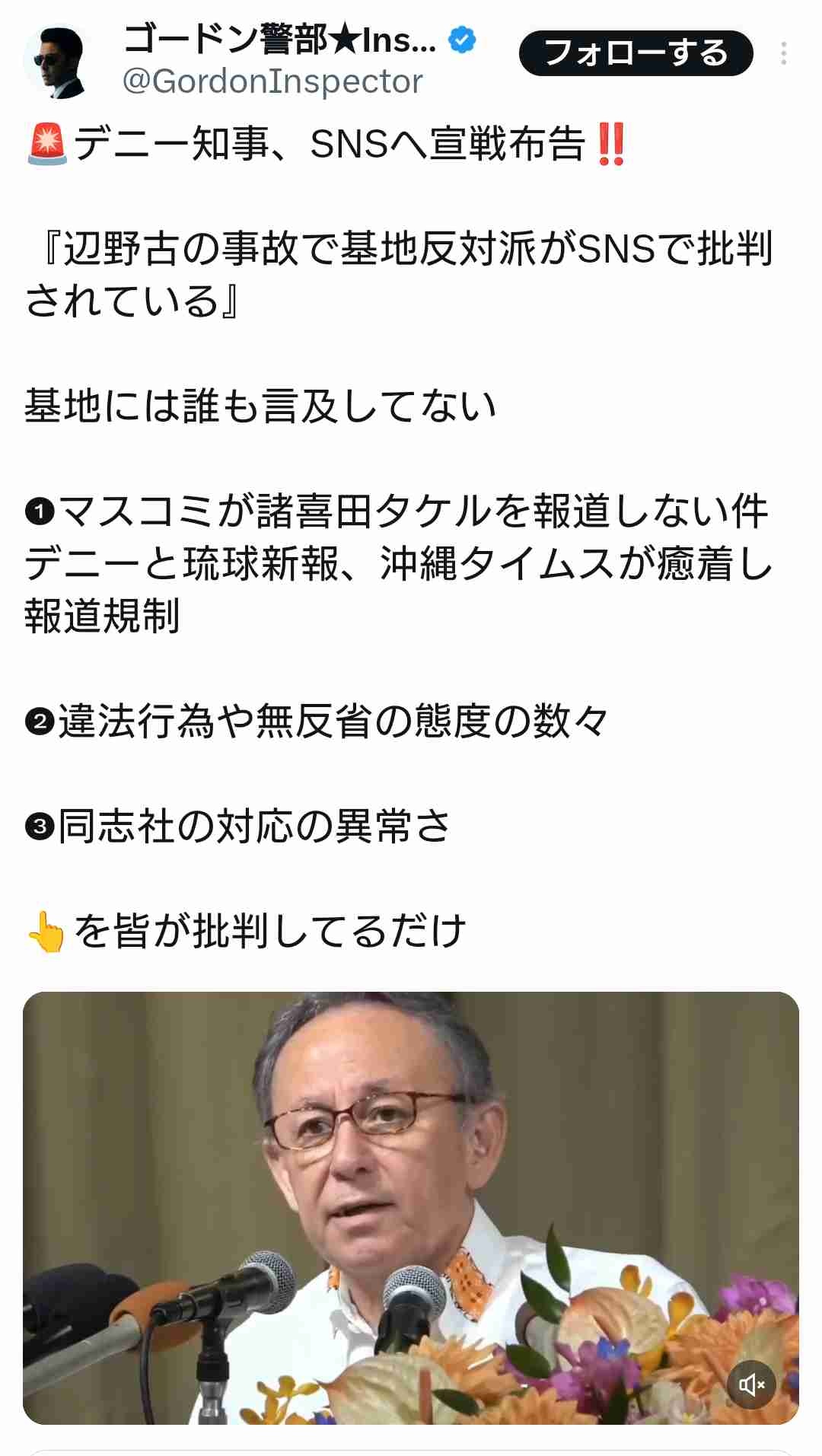This screenshot has width=822, height=1456.
Task: Open the post's three-dot overflow menu
Action: pos(783,53)
